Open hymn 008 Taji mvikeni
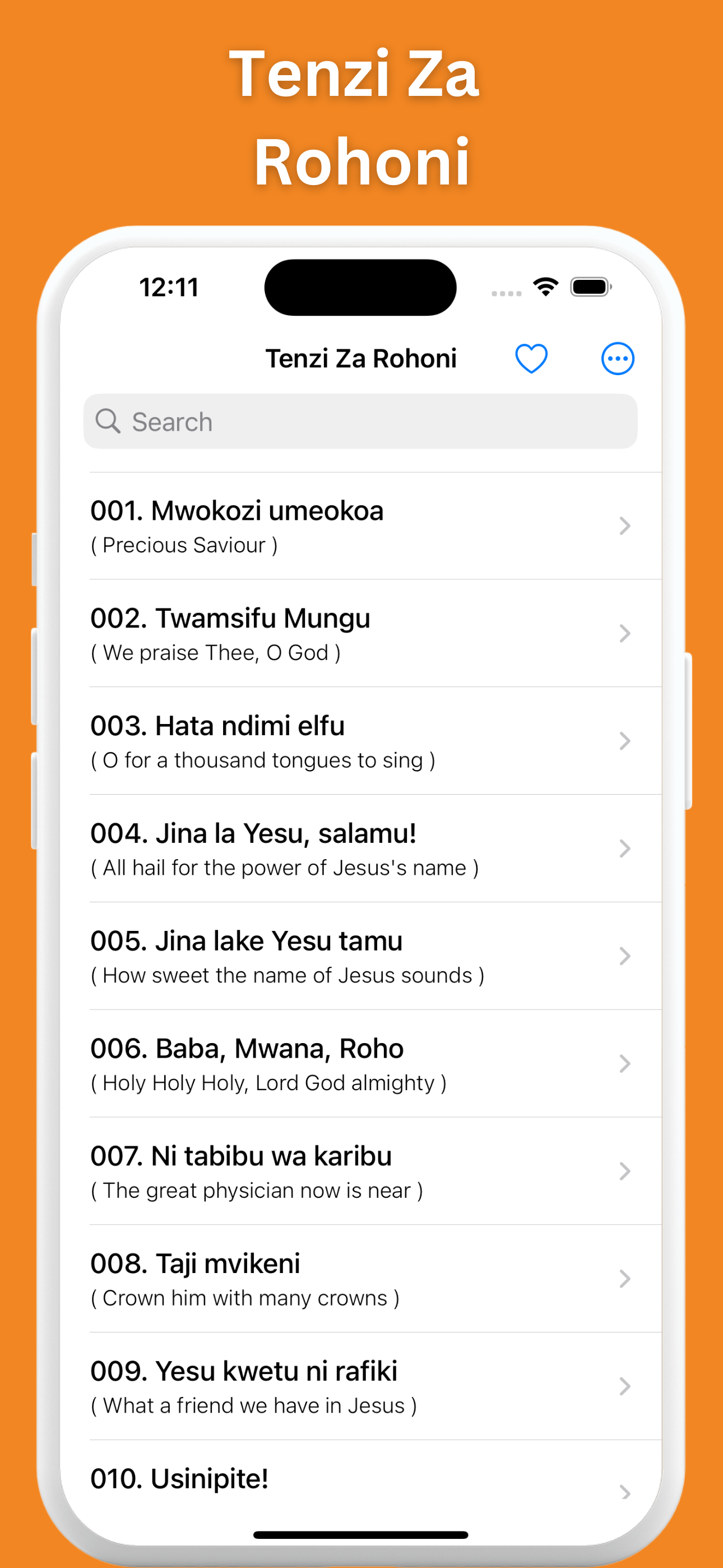Screen dimensions: 723x1568 194,1263
